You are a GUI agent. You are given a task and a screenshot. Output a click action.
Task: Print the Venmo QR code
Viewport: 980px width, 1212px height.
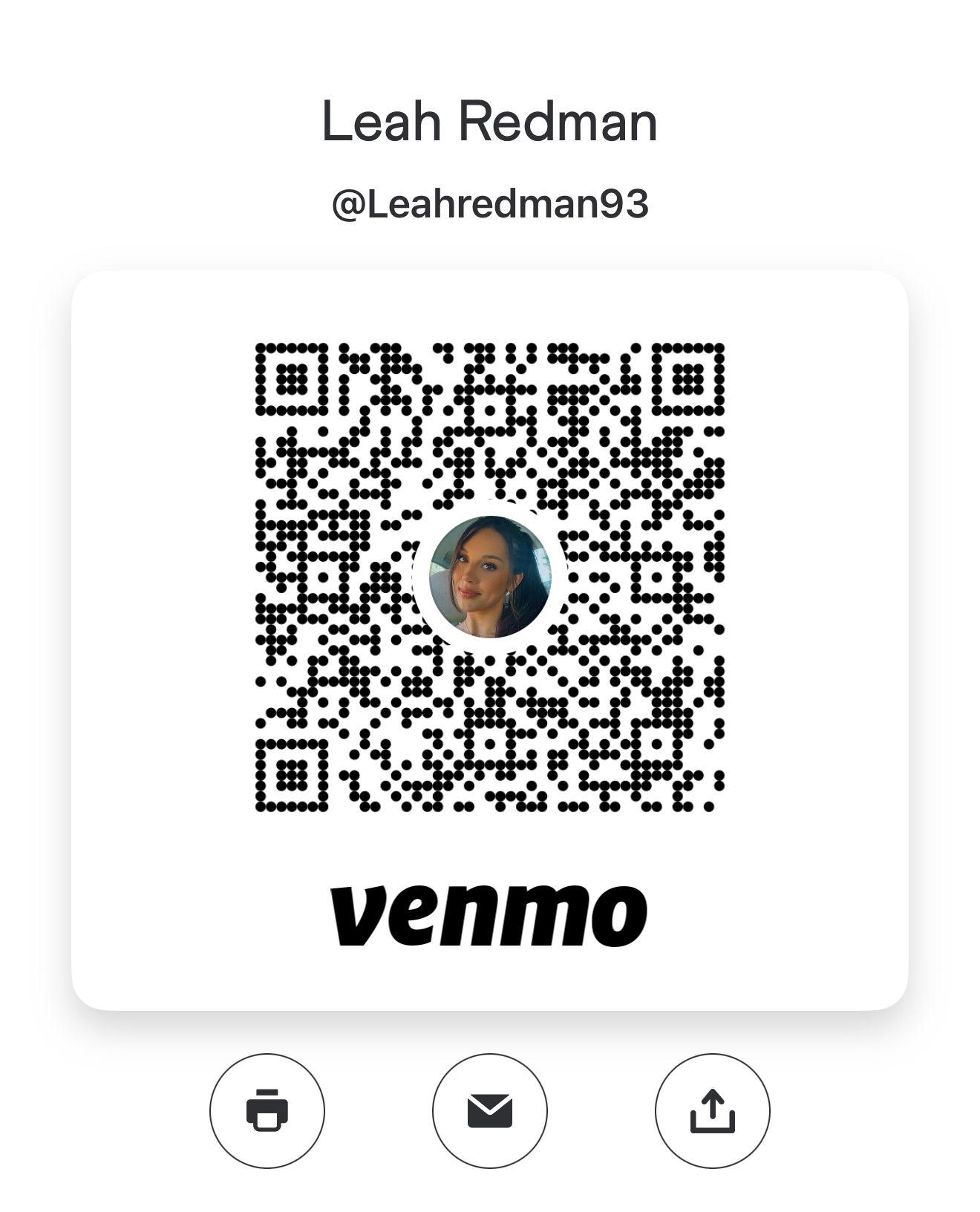tap(267, 1110)
